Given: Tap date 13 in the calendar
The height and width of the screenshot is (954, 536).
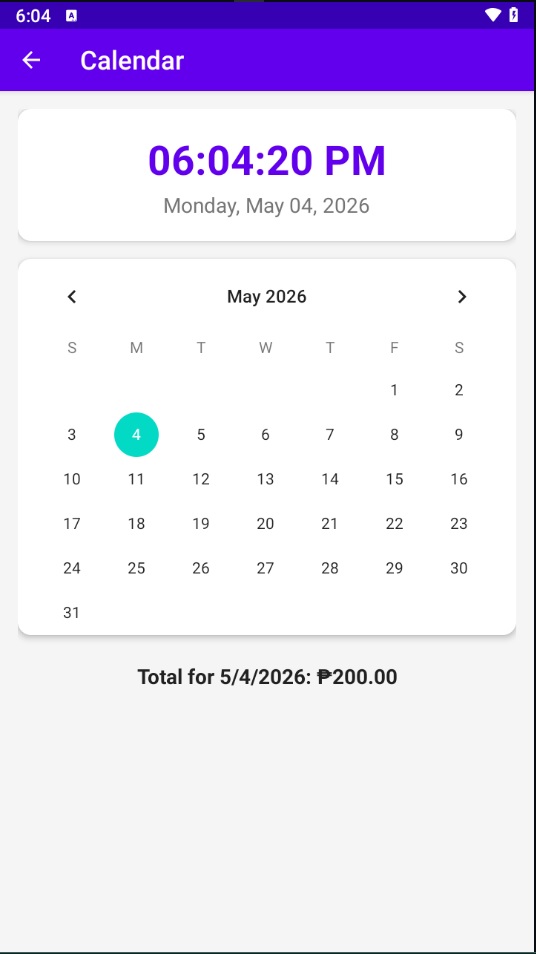Looking at the screenshot, I should click(x=265, y=479).
